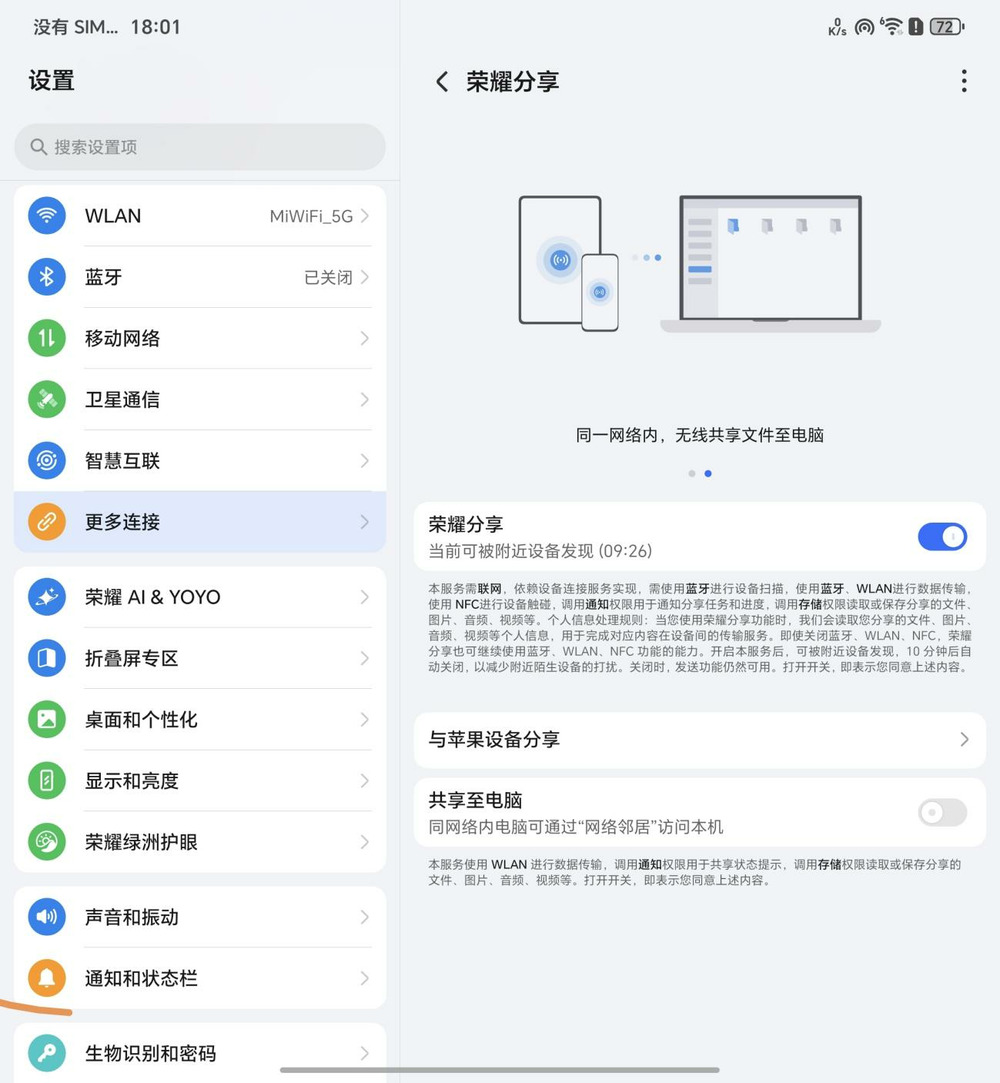1000x1083 pixels.
Task: Open 移动网络 settings
Action: 200,338
